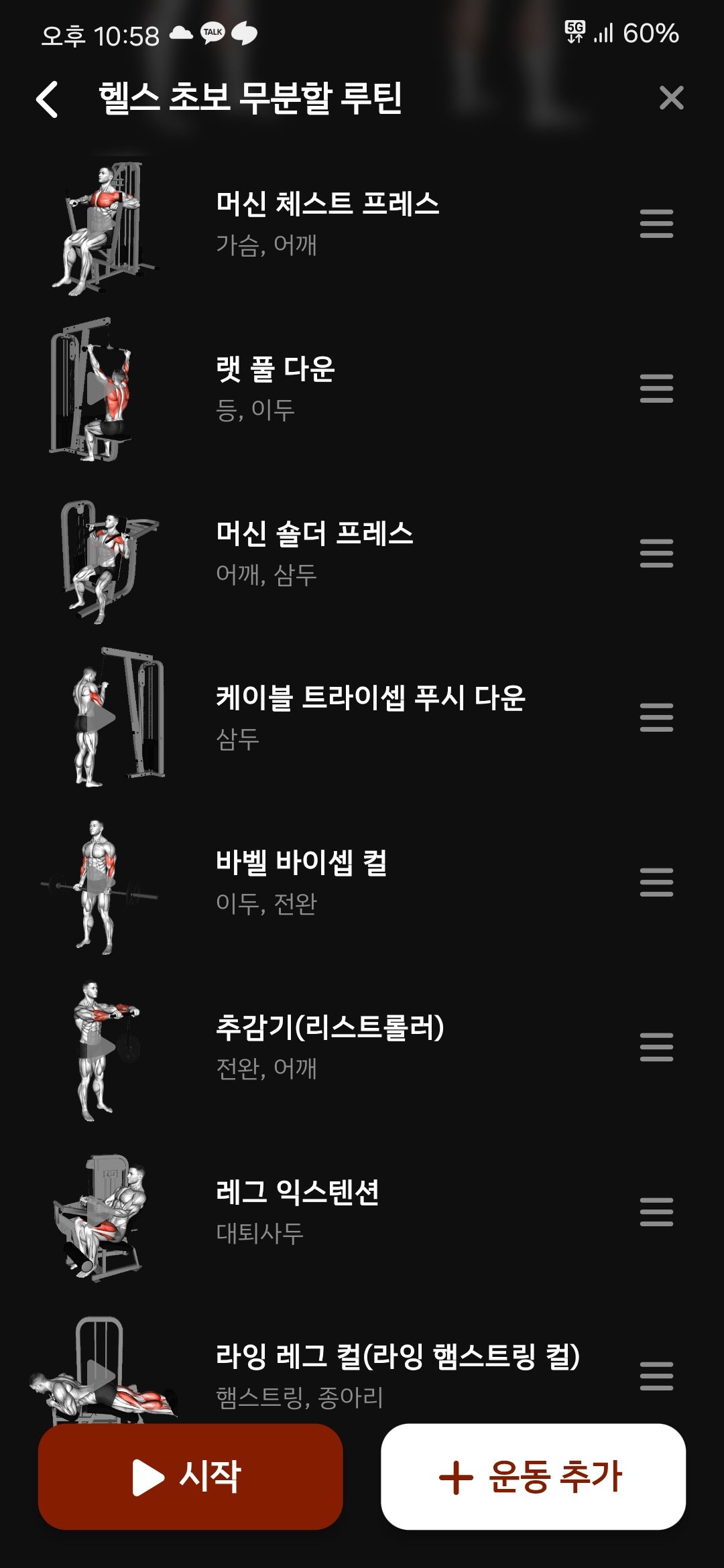Close the routine screen with the X
Screen dimensions: 724x1568
pos(672,97)
